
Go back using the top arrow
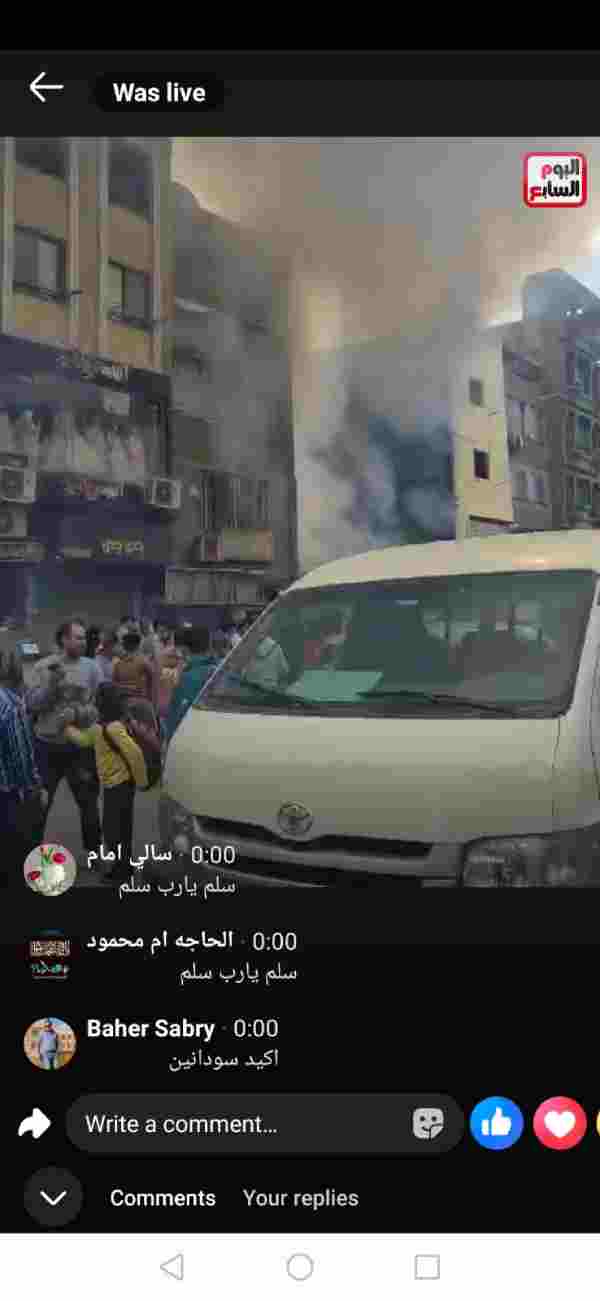(46, 88)
